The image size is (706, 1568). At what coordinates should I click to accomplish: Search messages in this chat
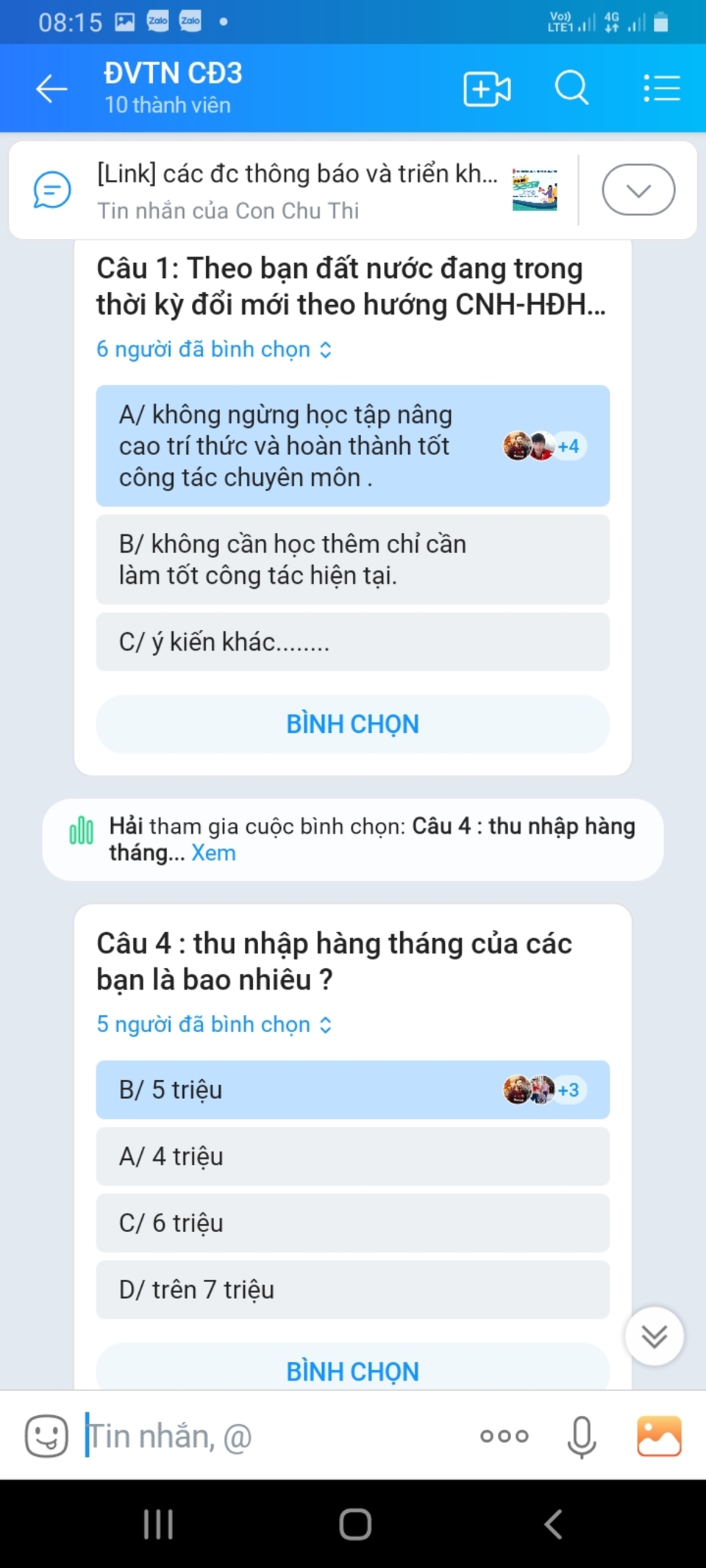(x=571, y=88)
